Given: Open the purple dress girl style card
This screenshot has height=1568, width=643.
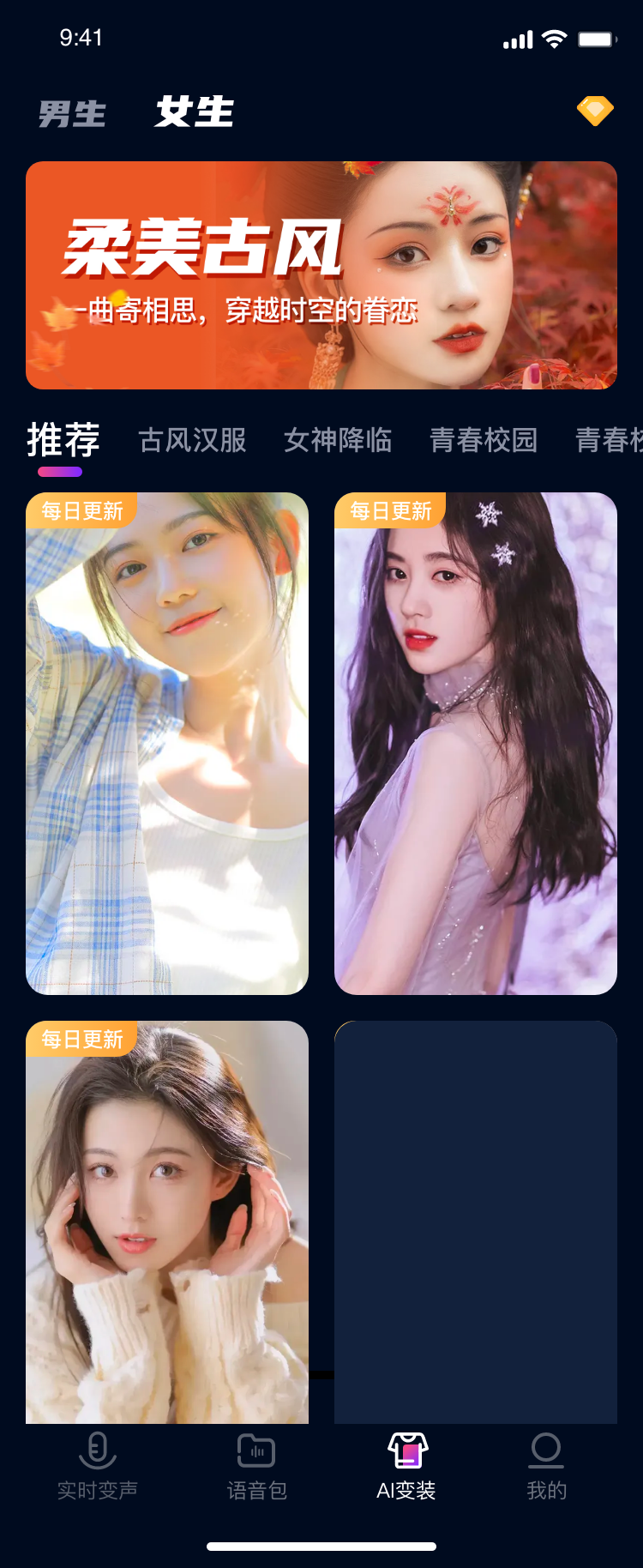Looking at the screenshot, I should tap(476, 744).
